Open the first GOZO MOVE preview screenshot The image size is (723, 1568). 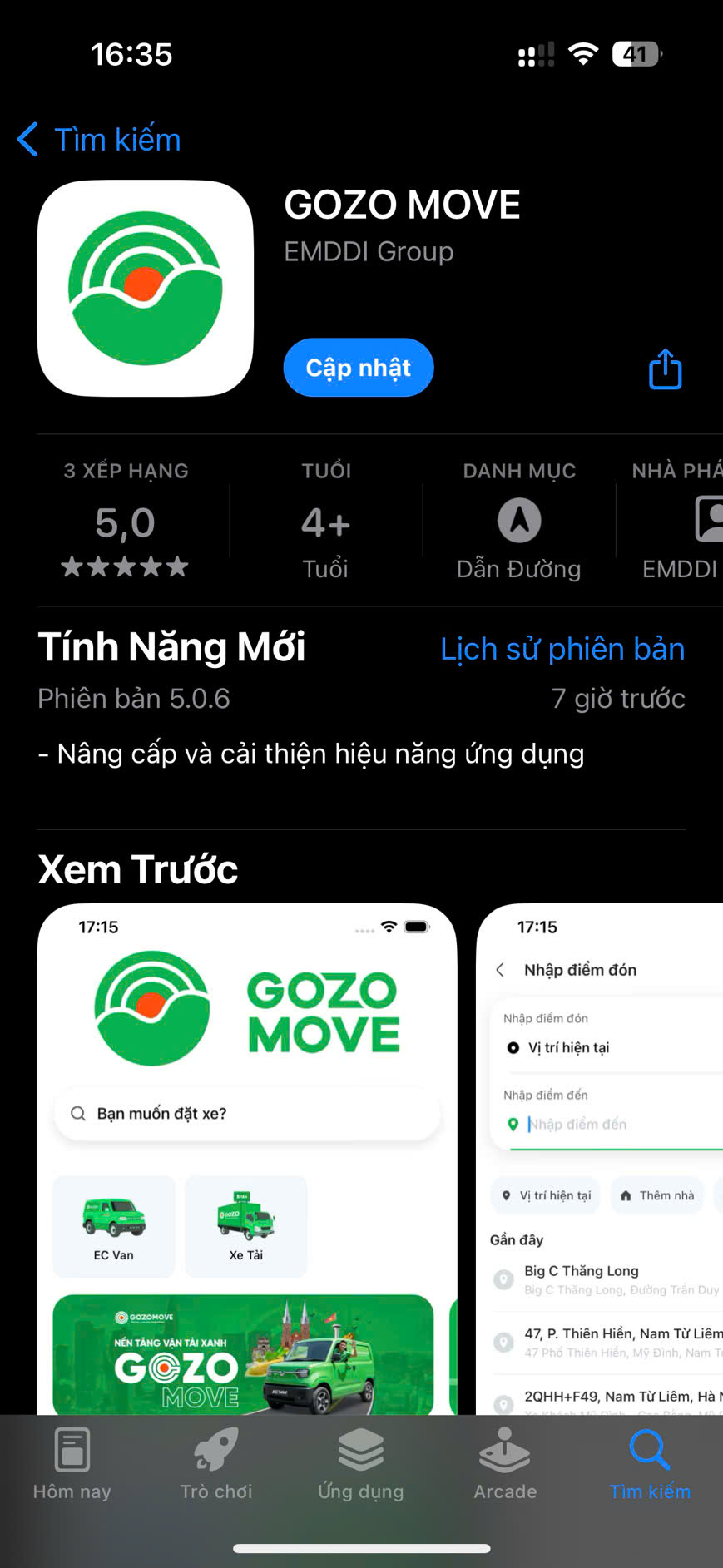[x=247, y=1156]
